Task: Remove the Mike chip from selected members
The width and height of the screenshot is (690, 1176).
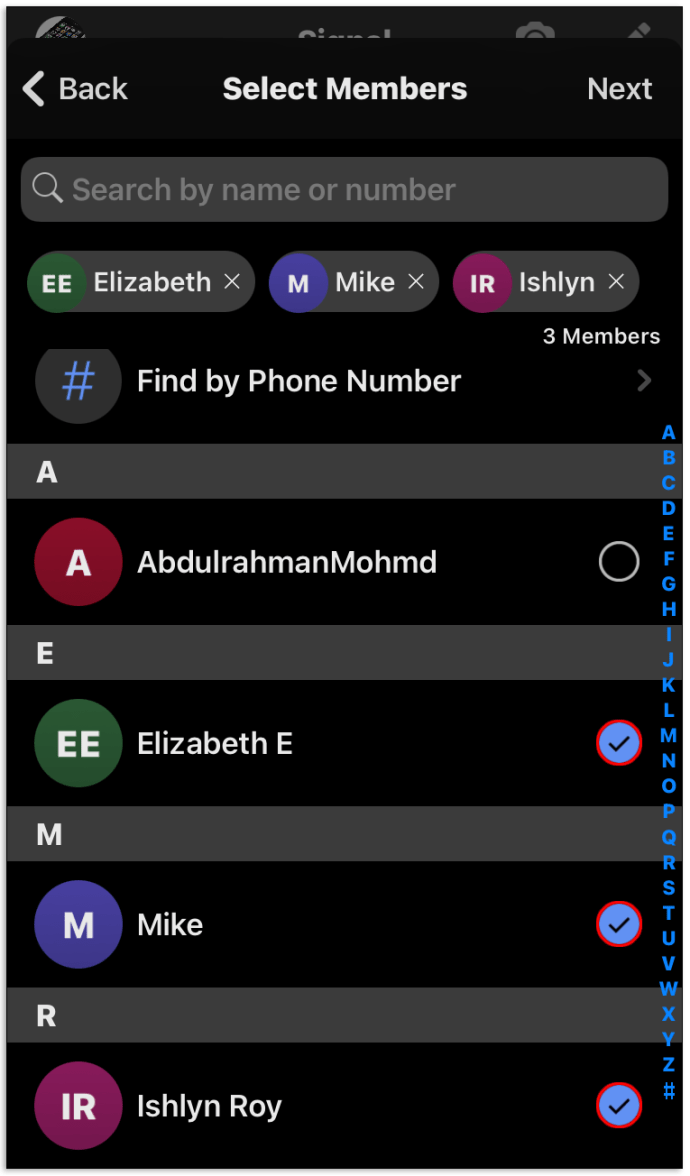Action: [416, 281]
